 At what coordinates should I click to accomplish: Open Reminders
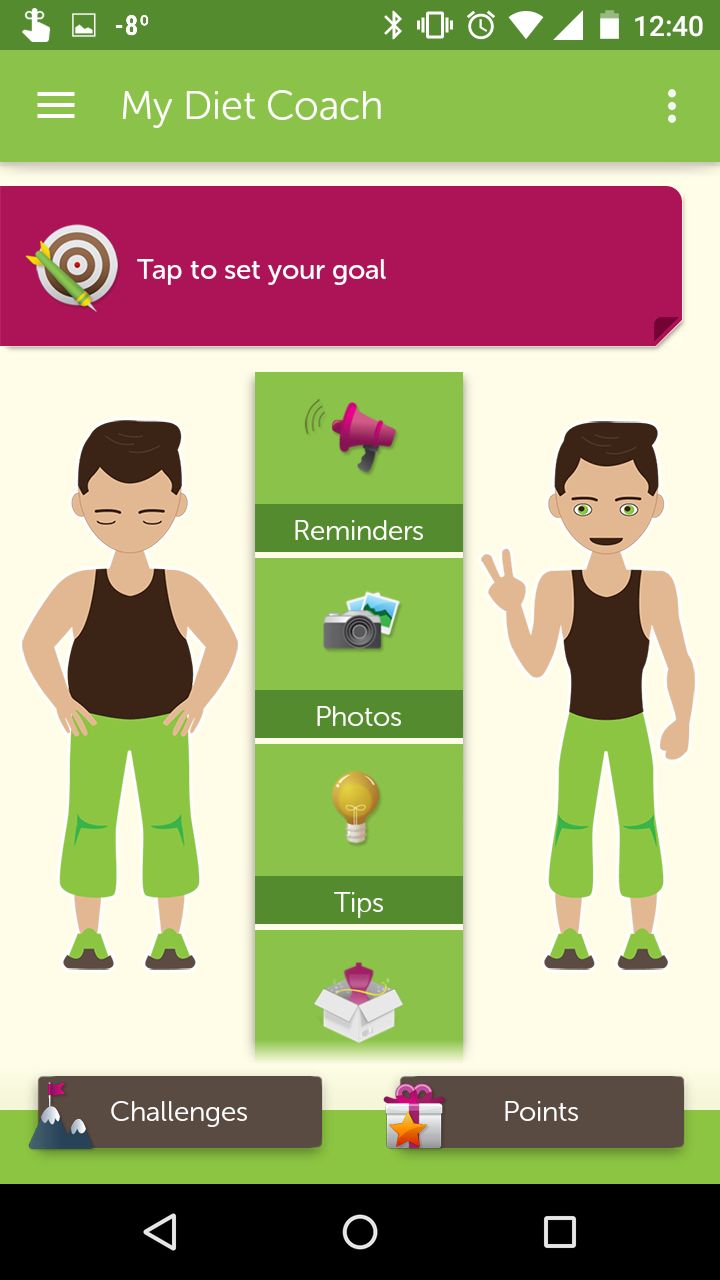(x=359, y=462)
